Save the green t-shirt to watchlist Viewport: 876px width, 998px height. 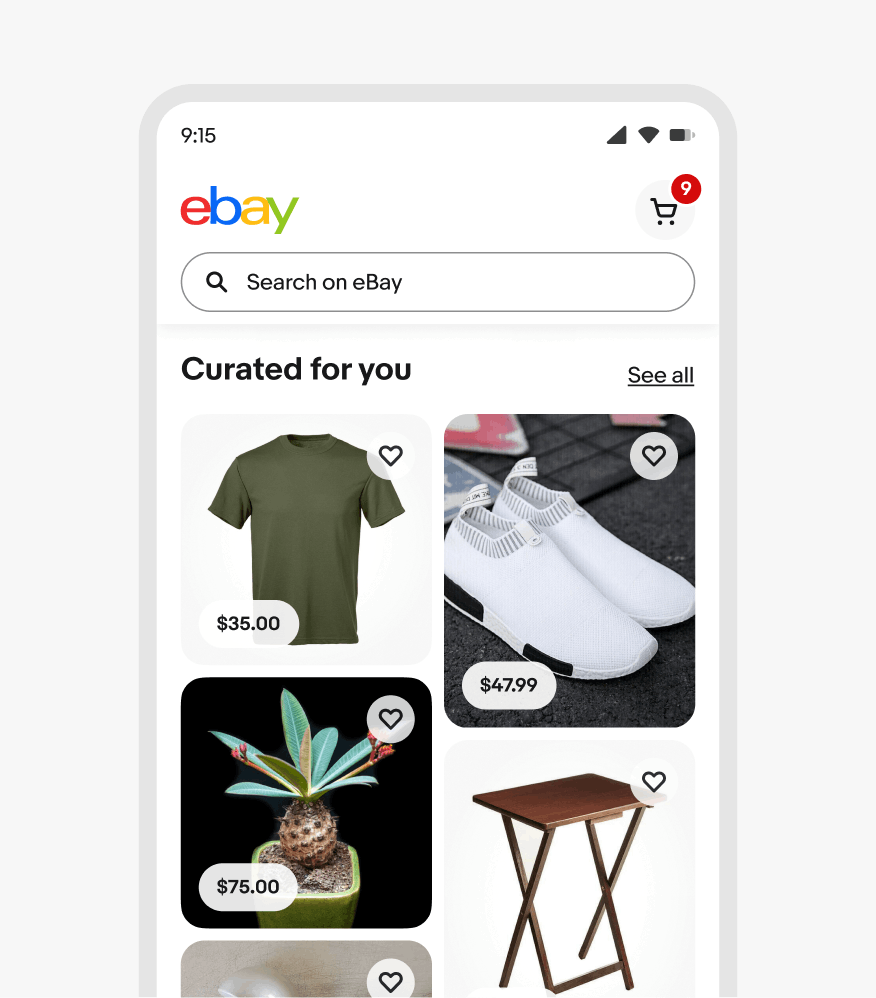click(391, 456)
